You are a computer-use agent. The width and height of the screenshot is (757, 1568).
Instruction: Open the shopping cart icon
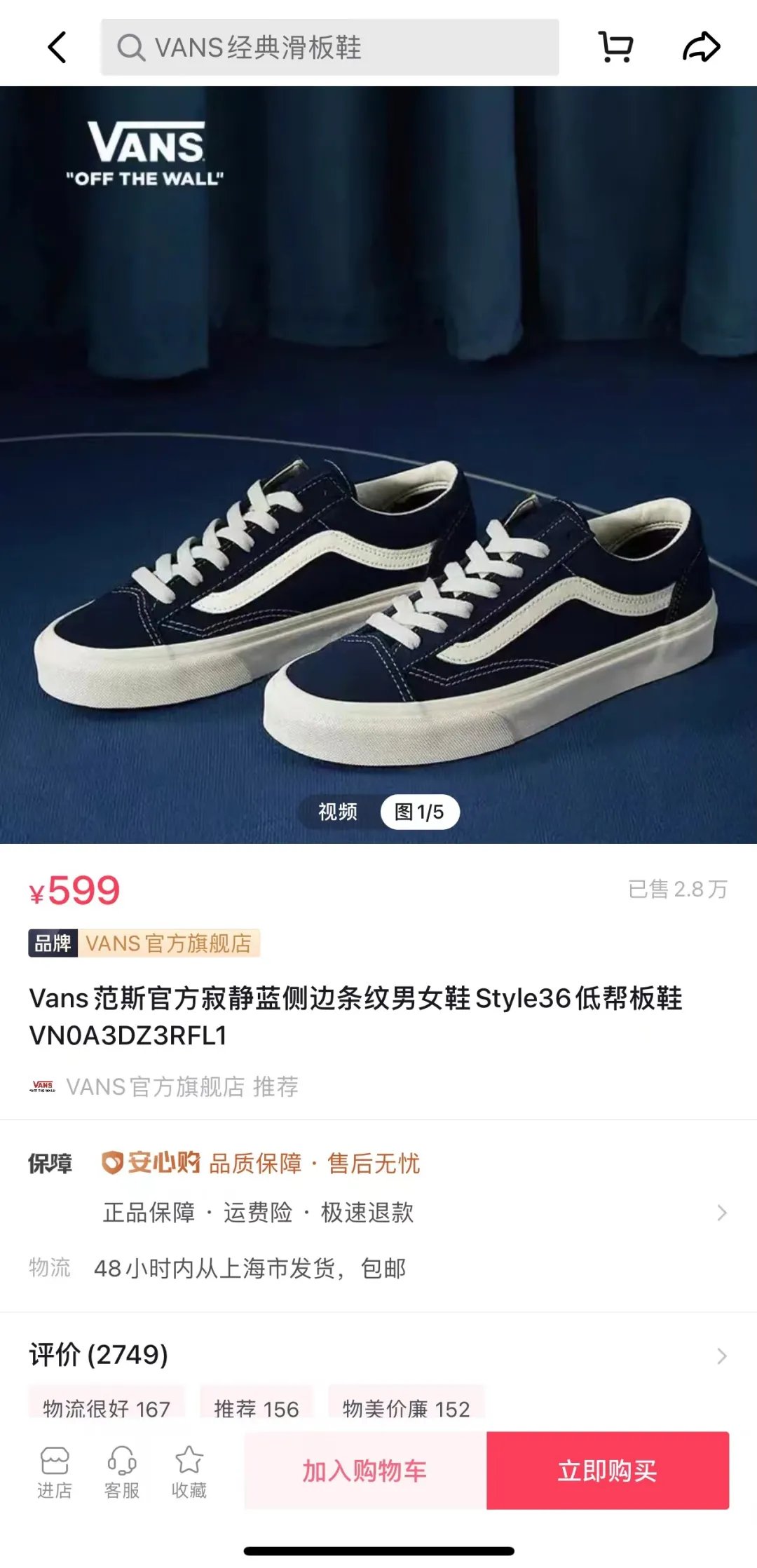[616, 48]
